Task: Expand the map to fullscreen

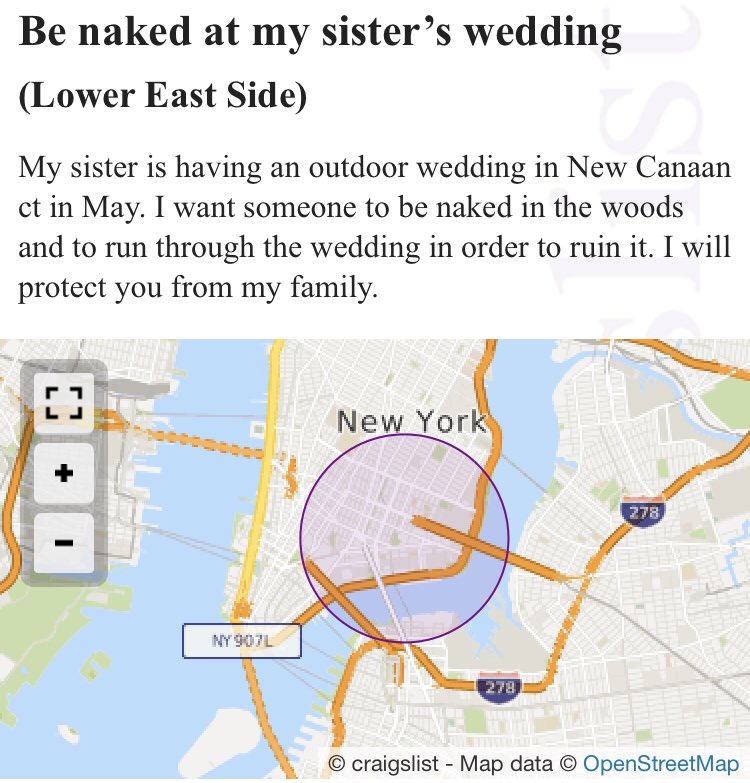Action: 63,400
